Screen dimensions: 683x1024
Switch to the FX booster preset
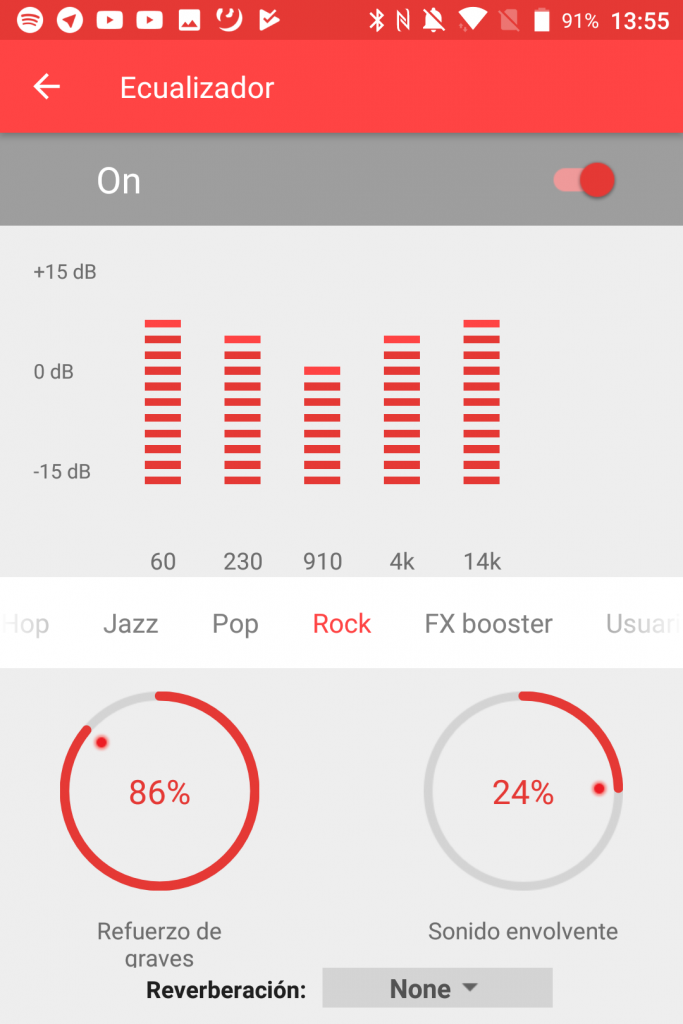click(488, 624)
